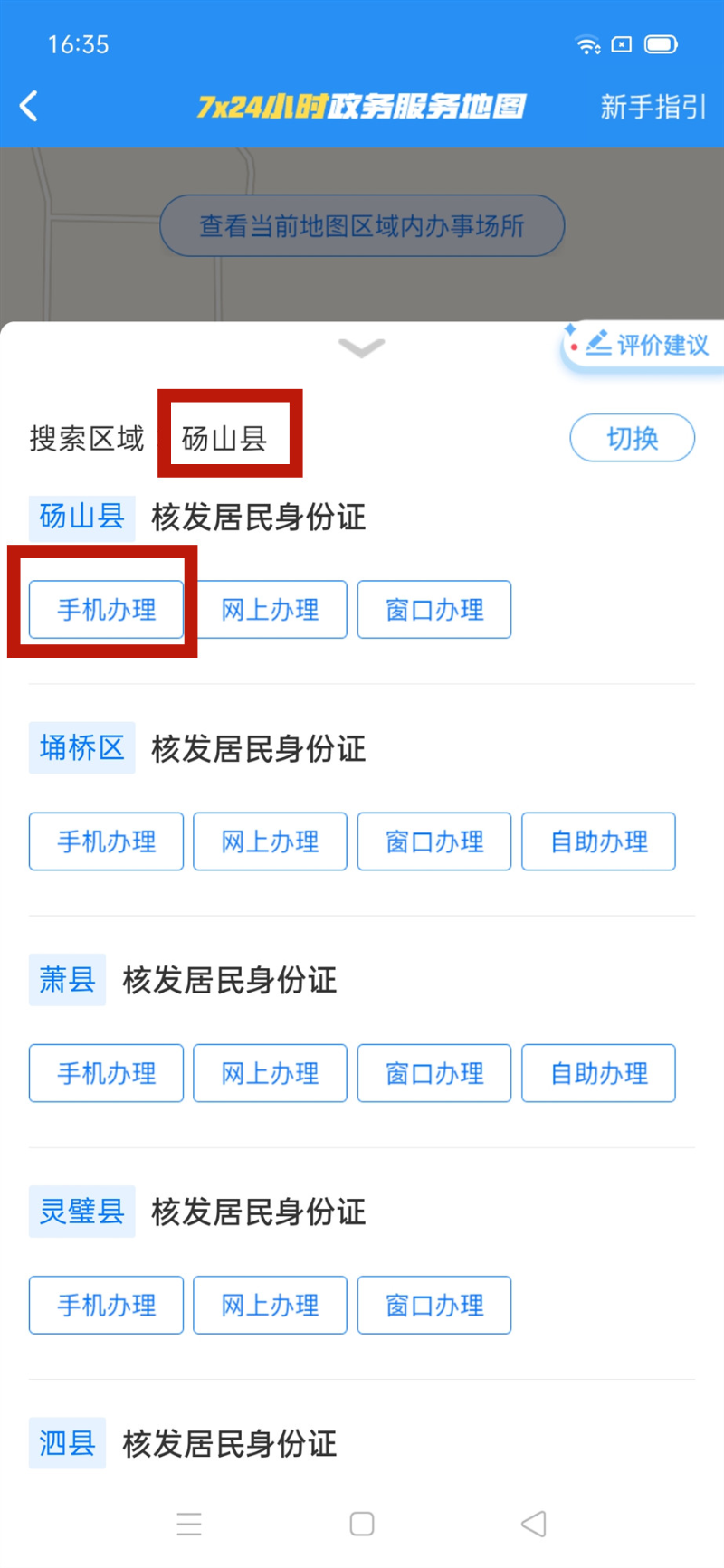Select 手机办理 for 灵璧县
Viewport: 724px width, 1568px height.
point(106,1305)
